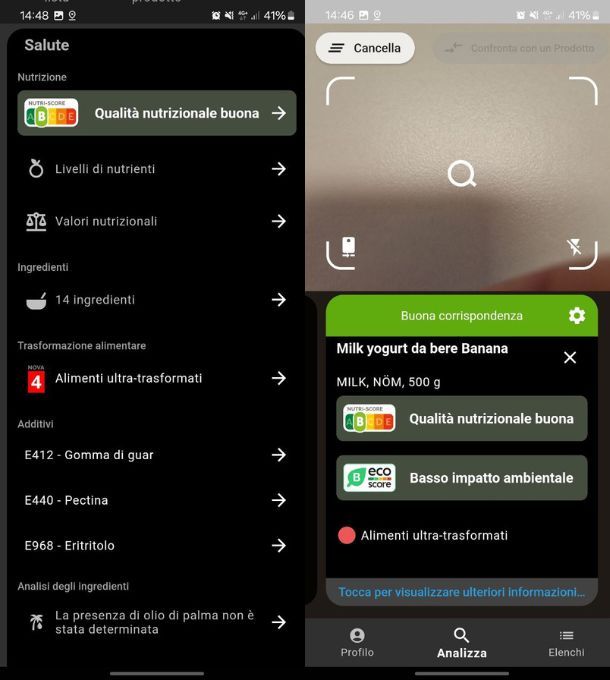Tap Tocca per visualizzare ulteriori informazioni
Viewport: 610px width, 680px height.
click(x=461, y=592)
